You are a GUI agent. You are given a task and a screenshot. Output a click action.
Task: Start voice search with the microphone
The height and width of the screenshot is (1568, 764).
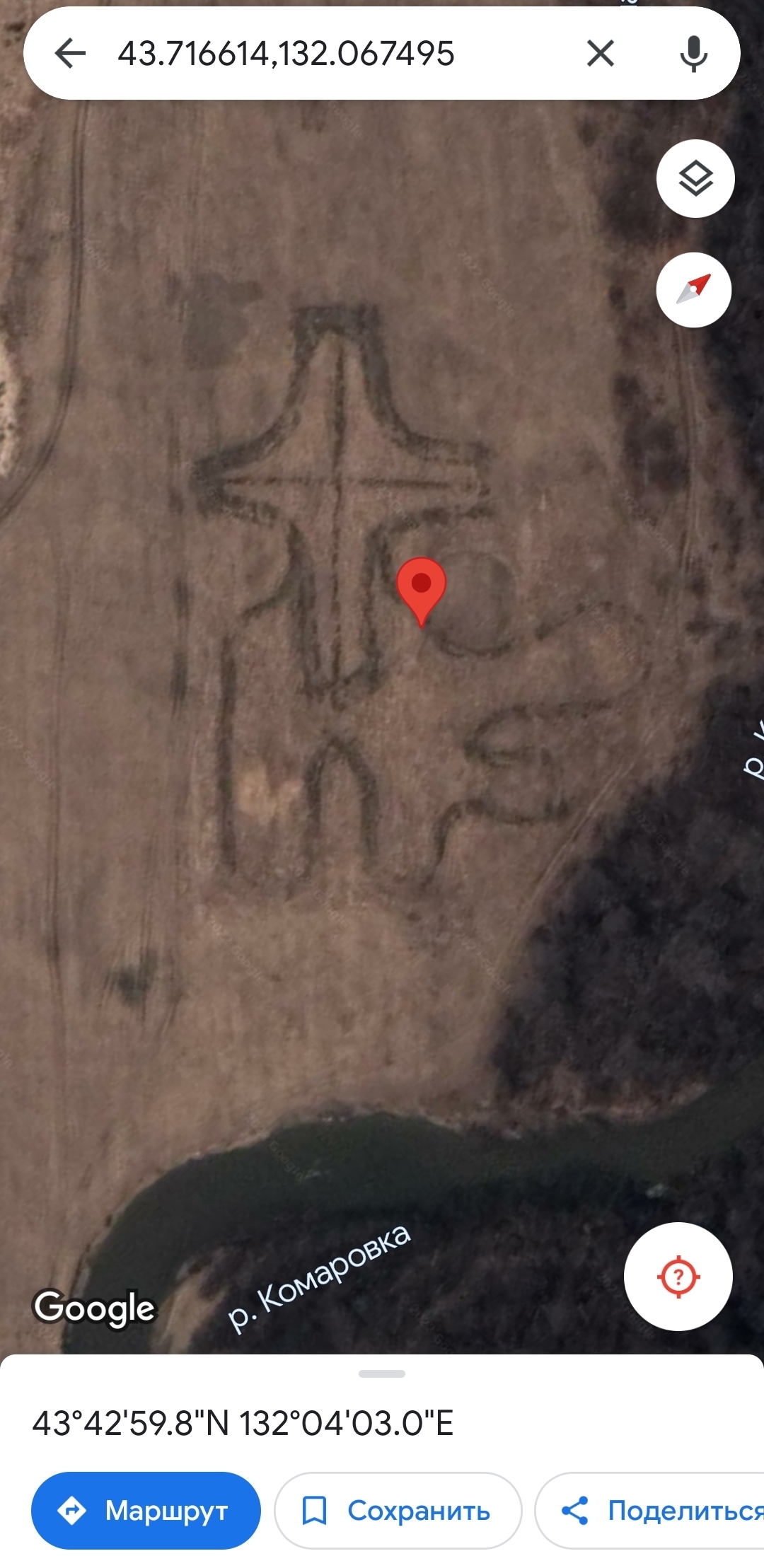point(693,53)
